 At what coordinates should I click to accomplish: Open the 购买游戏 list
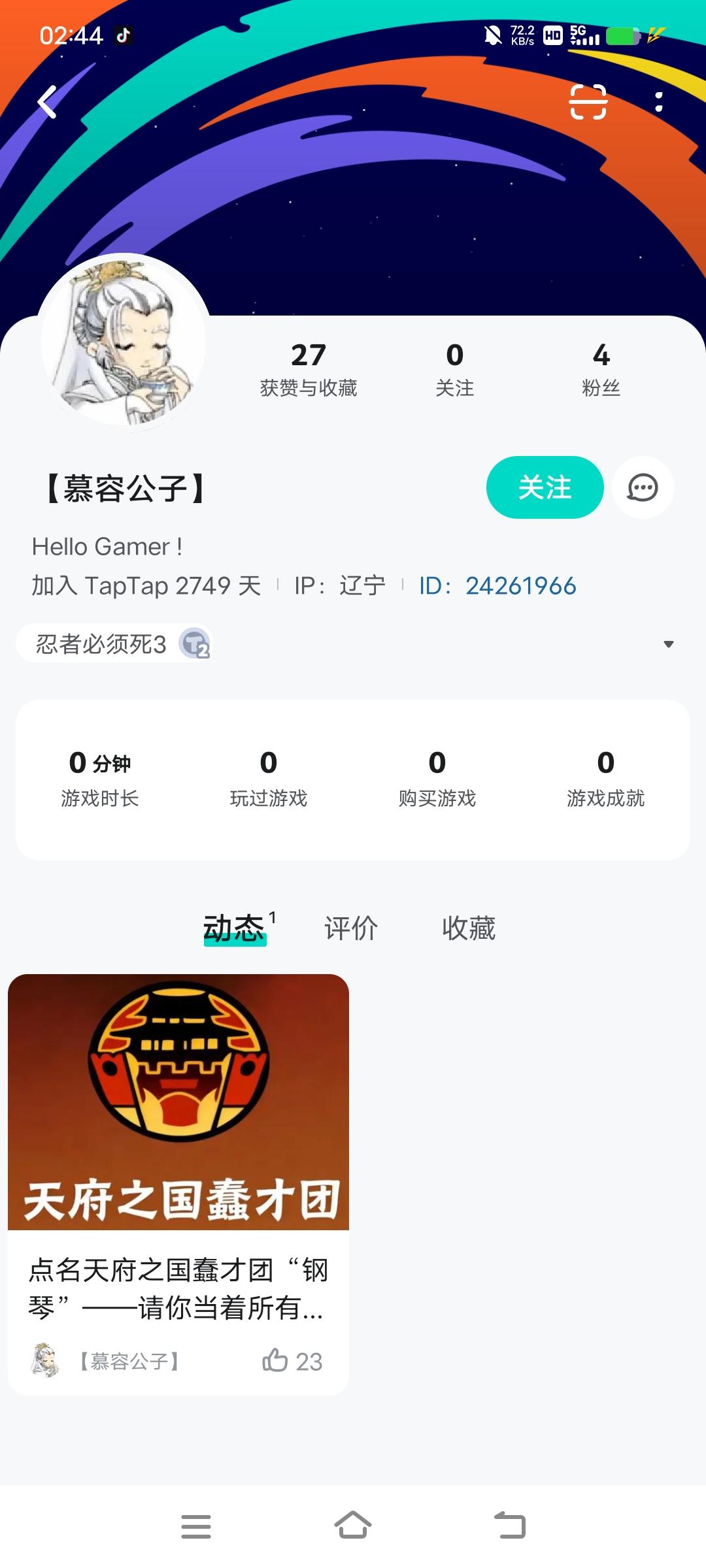point(437,779)
